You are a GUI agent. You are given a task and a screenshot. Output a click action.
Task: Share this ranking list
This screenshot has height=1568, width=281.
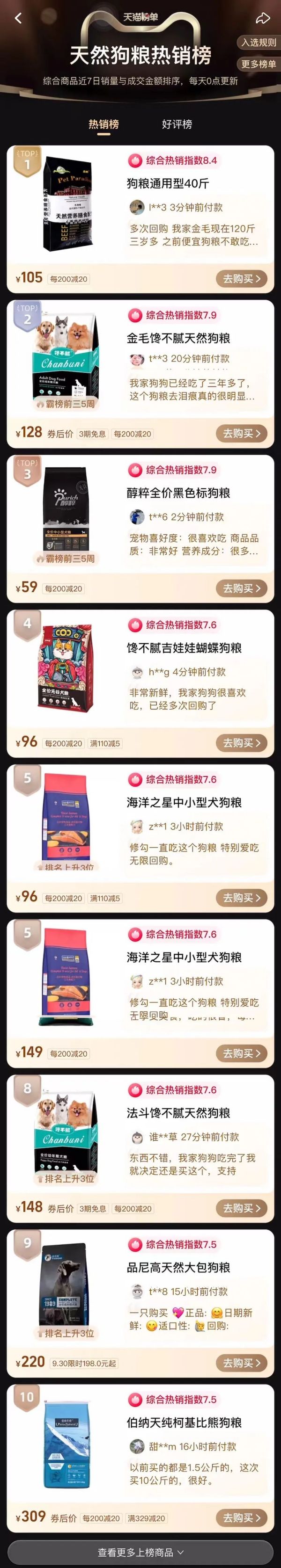tap(262, 18)
